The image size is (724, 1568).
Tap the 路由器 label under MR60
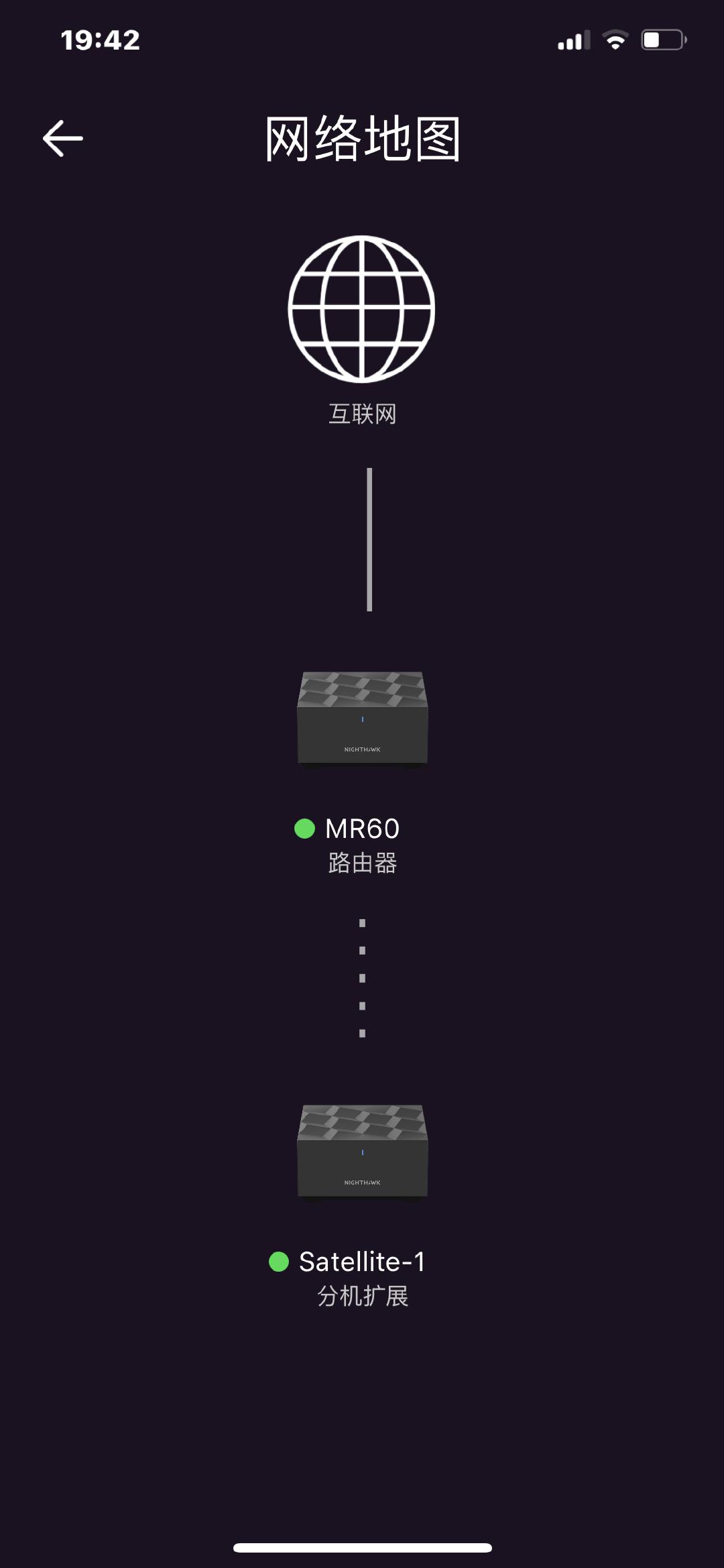(x=362, y=865)
